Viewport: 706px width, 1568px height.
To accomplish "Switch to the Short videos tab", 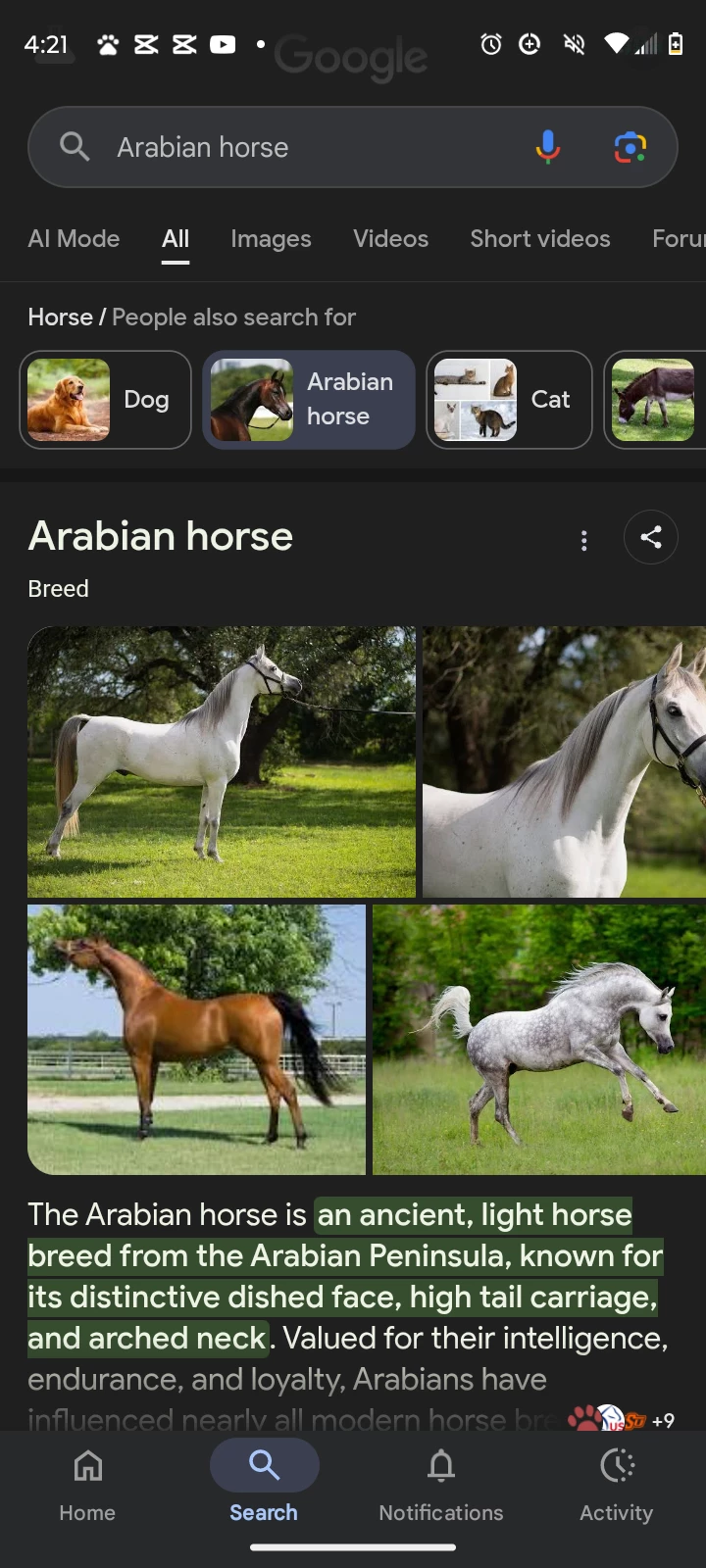I will (x=539, y=239).
